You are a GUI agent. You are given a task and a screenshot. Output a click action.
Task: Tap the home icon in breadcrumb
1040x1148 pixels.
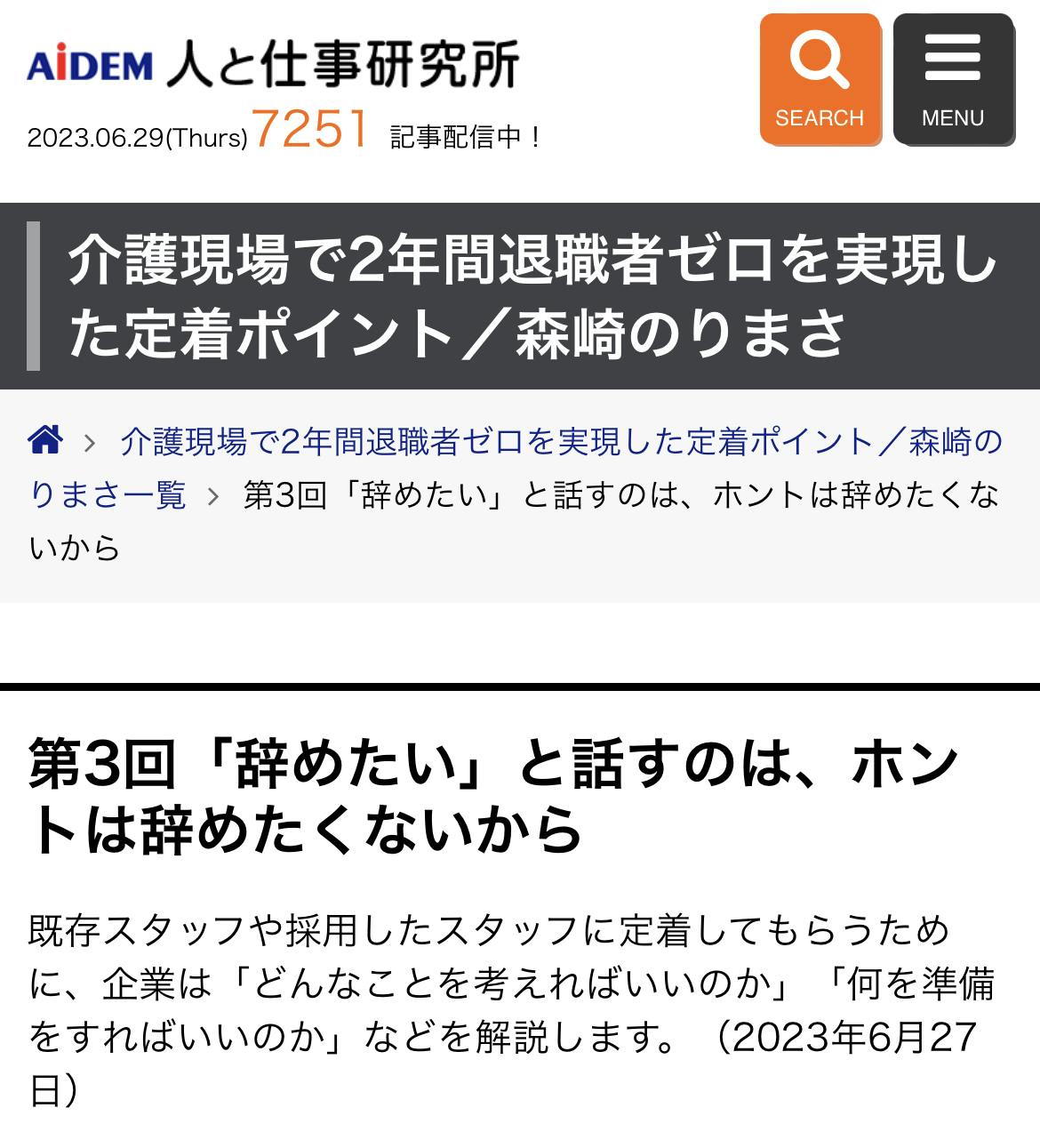click(45, 440)
